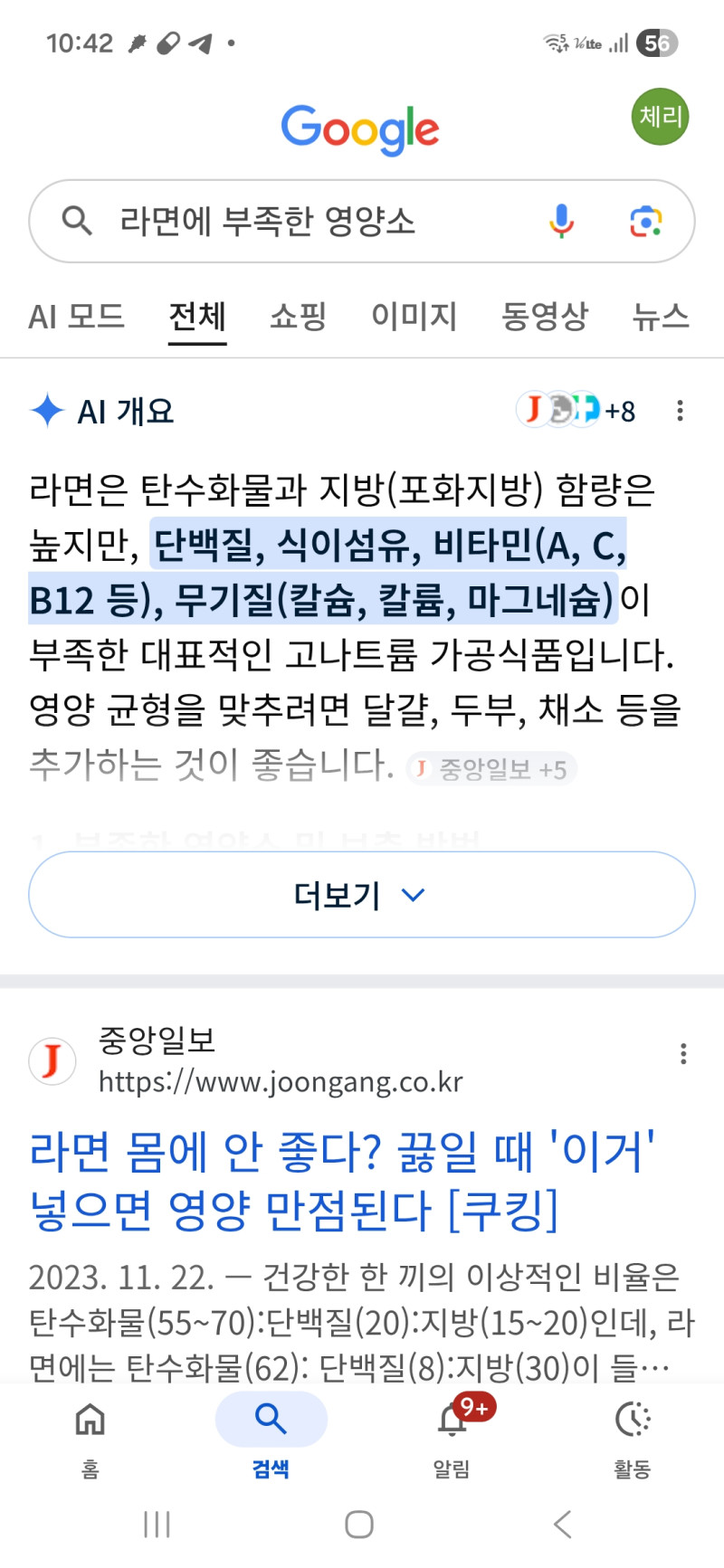
Task: Open the 중앙일보 result overflow menu
Action: click(x=683, y=1053)
